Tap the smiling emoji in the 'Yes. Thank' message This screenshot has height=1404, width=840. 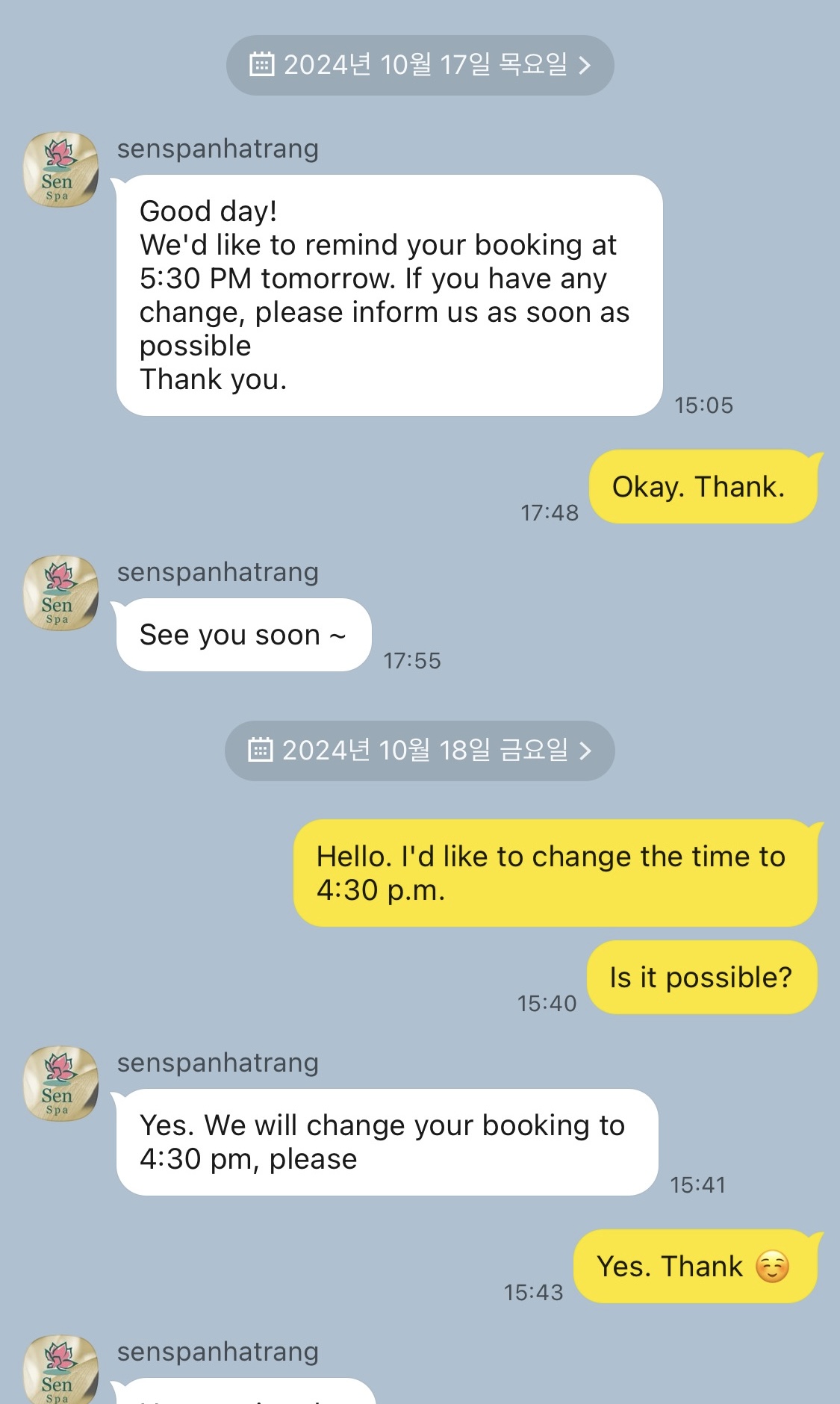(774, 1266)
